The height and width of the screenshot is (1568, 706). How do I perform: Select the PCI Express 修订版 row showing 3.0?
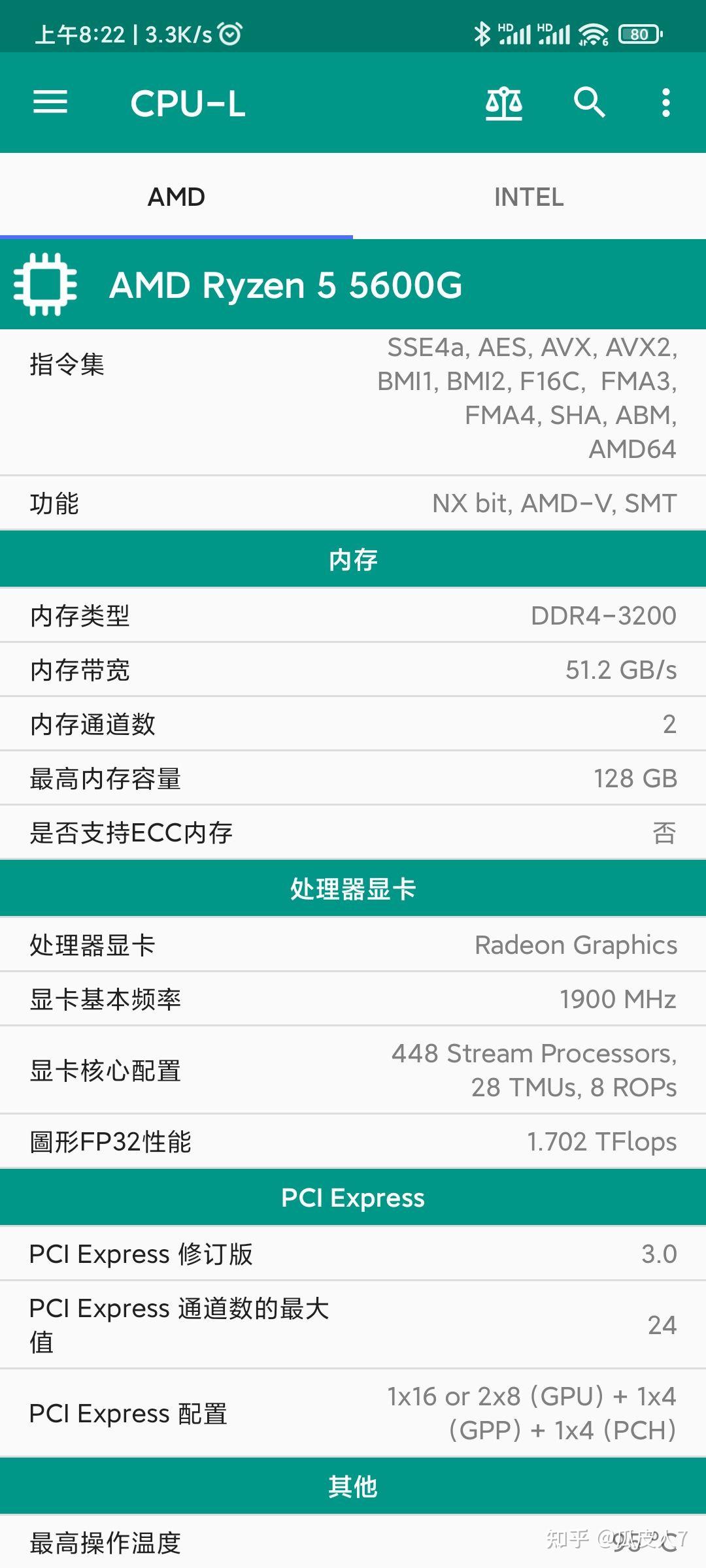click(x=353, y=1253)
